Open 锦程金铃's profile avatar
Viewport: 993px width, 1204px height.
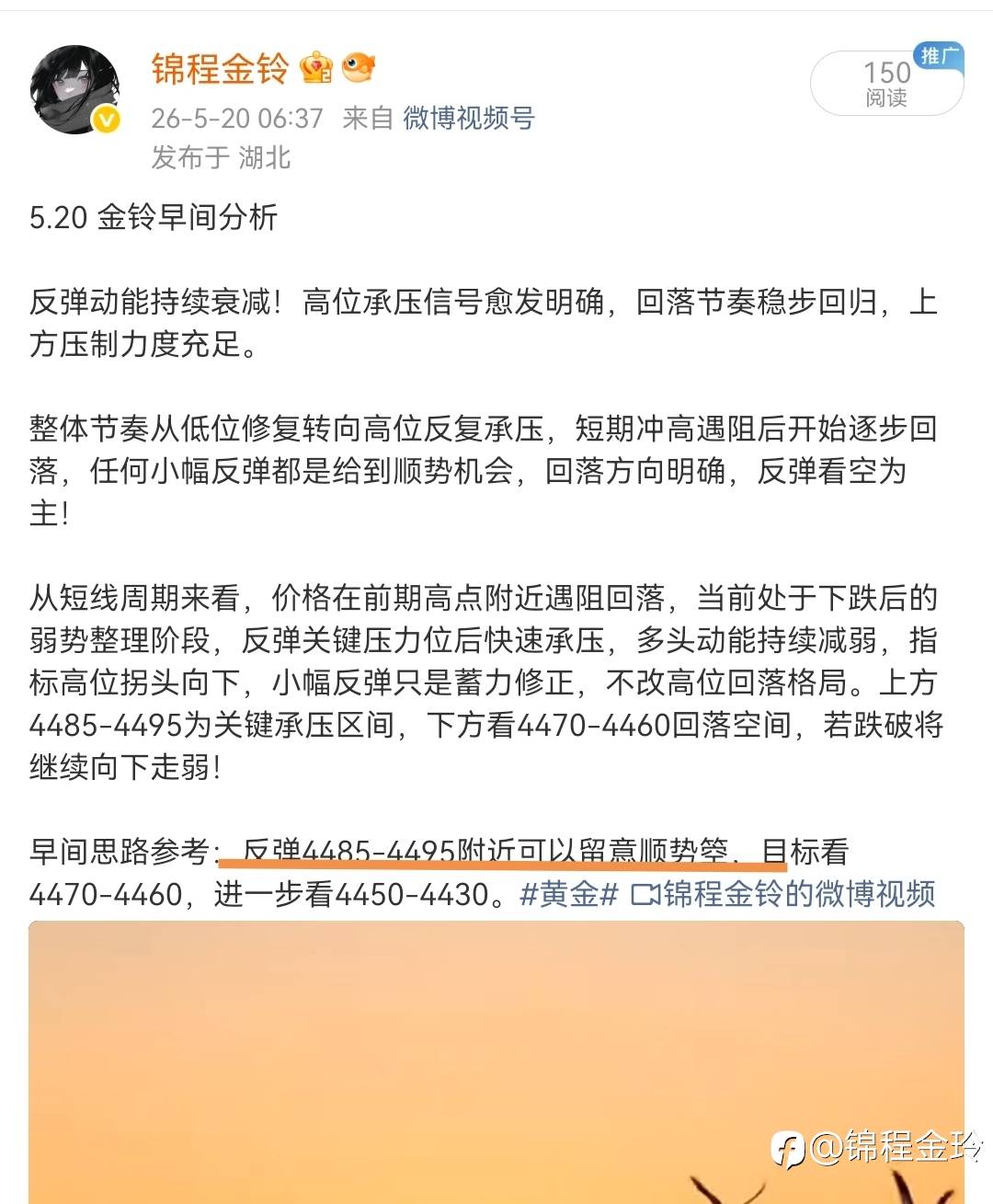click(x=76, y=90)
